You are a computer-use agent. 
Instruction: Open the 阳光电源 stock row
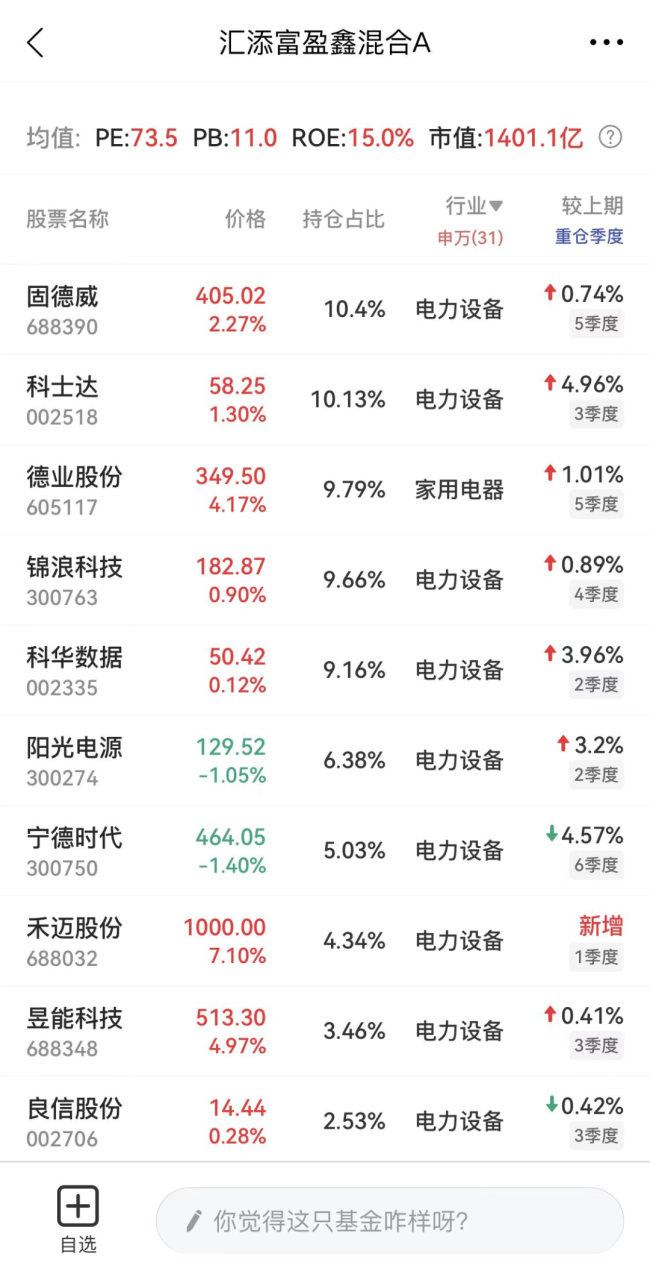[x=325, y=761]
